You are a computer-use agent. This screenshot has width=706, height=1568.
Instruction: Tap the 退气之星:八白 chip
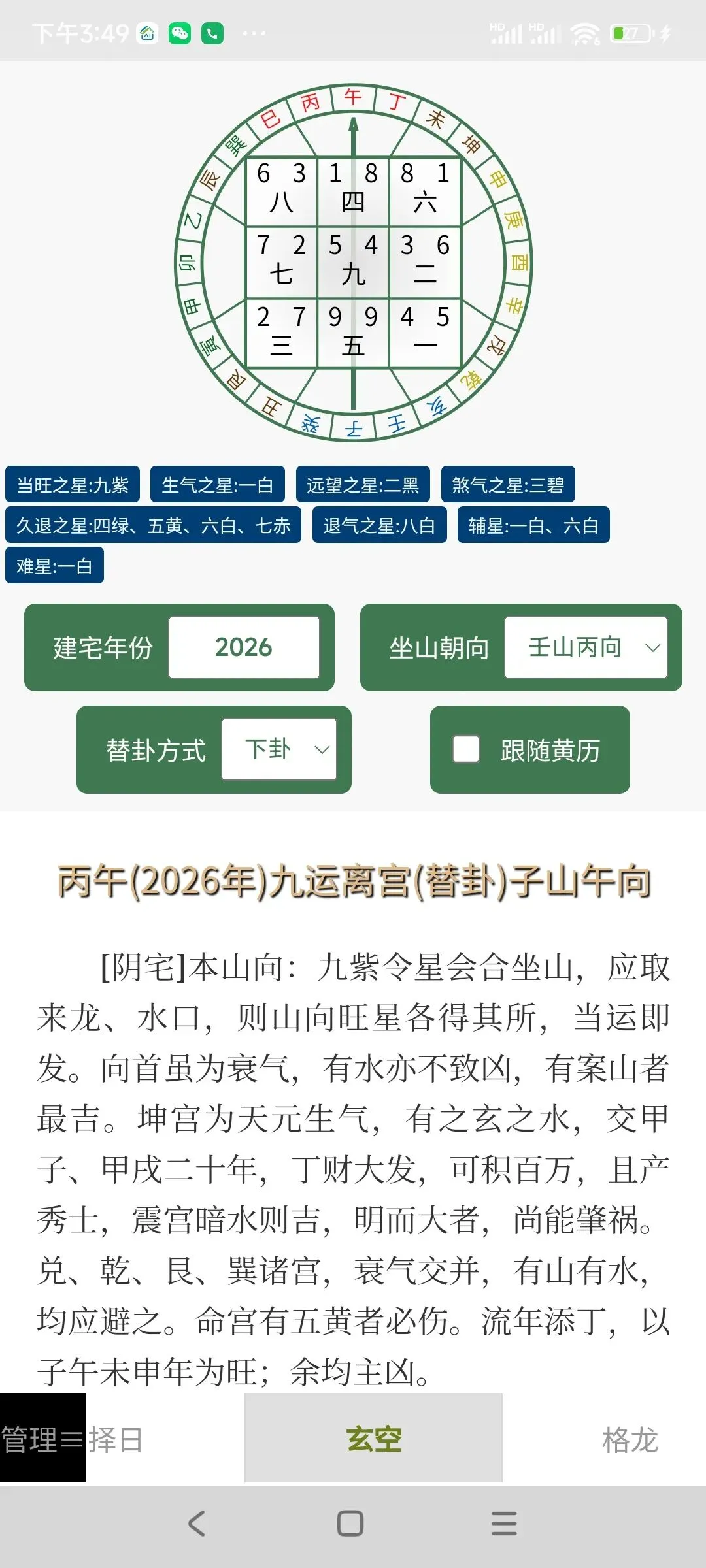(379, 525)
